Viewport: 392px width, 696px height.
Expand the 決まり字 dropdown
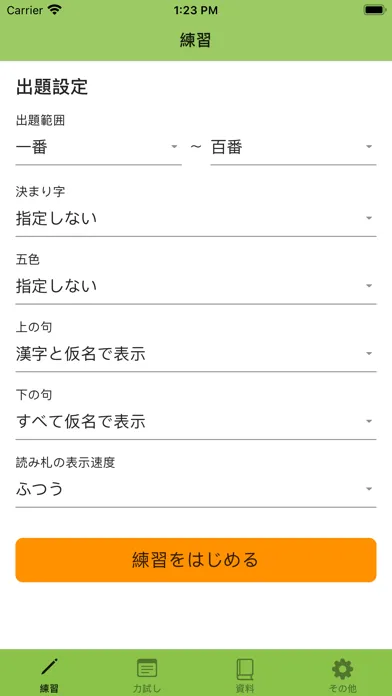coord(196,218)
